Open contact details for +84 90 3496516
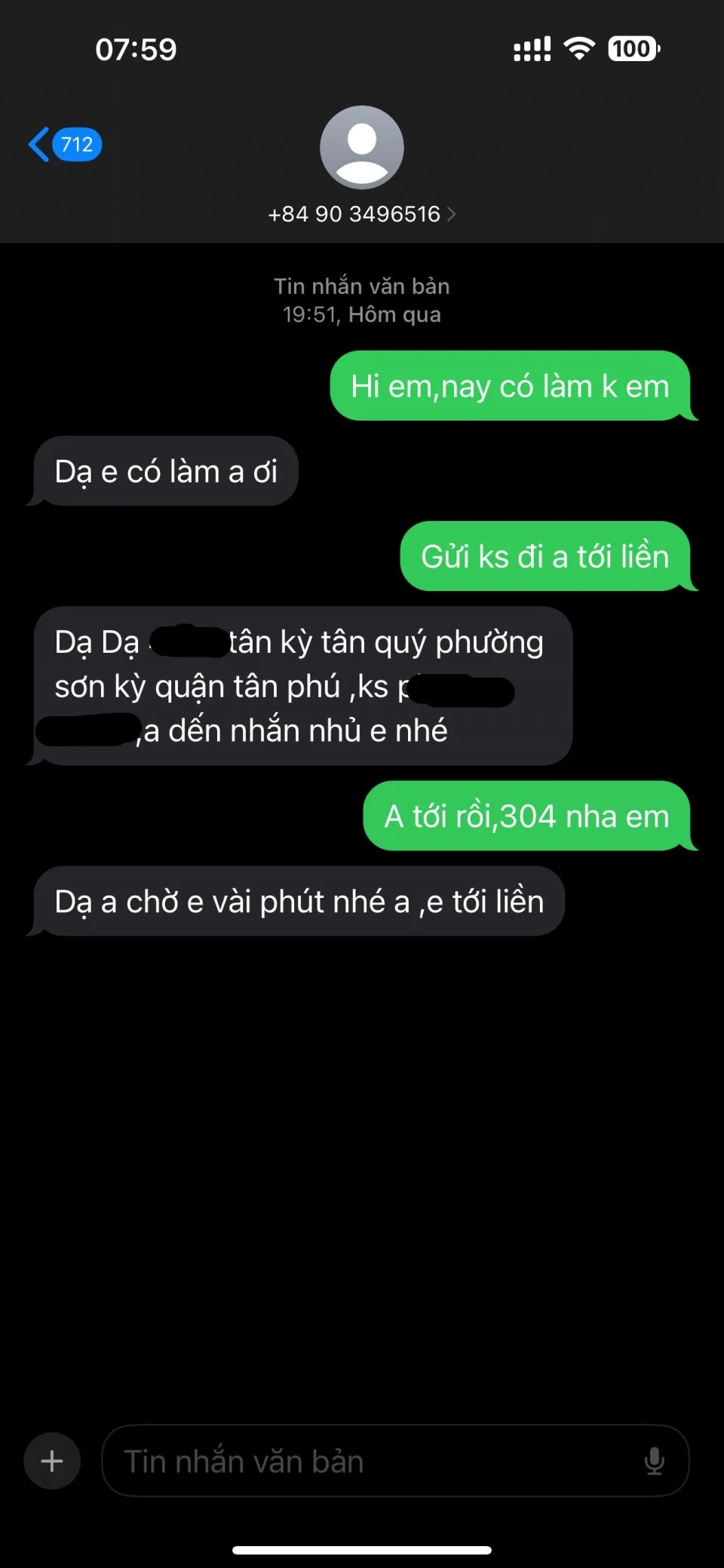Screen dimensions: 724x1568 (x=361, y=213)
